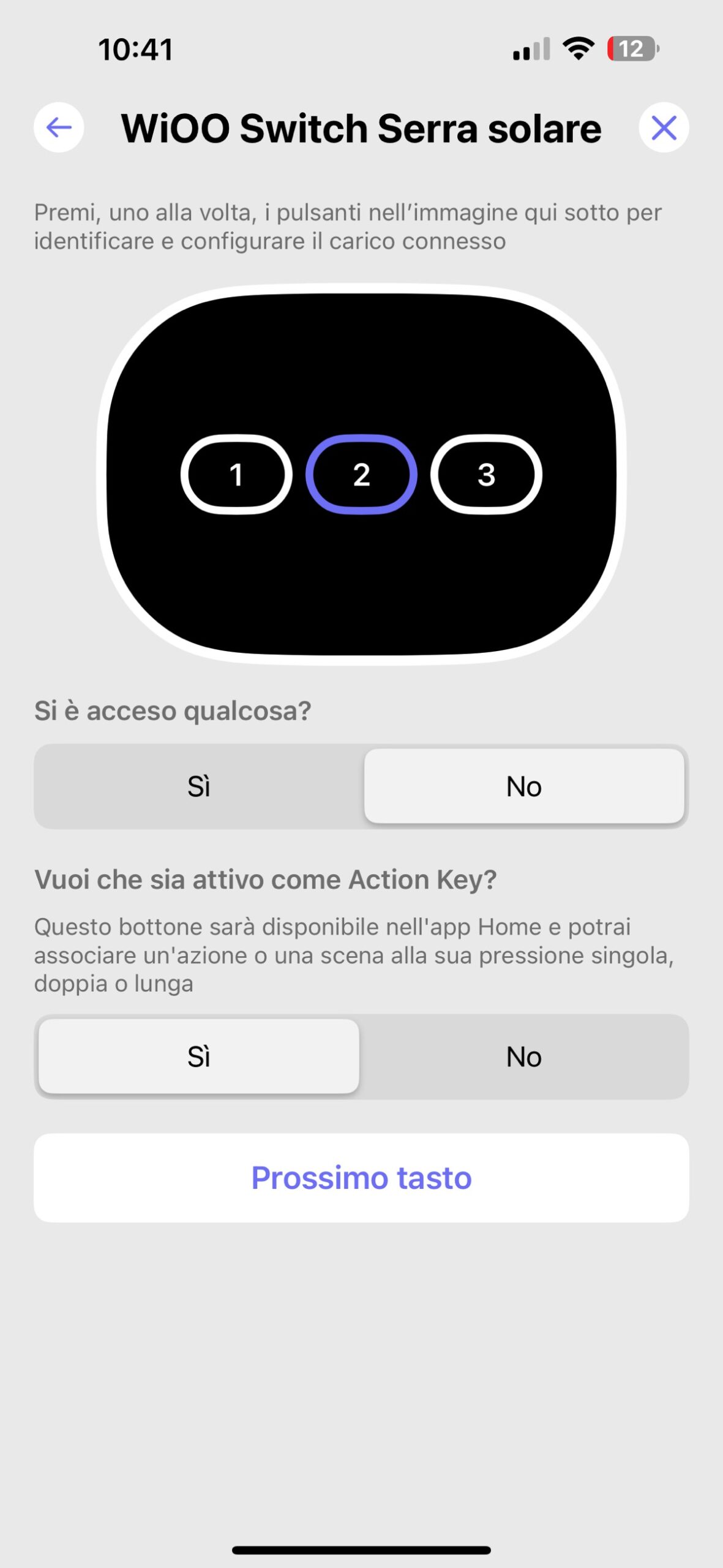Select button 3 on the switch image
This screenshot has width=723, height=1568.
point(486,475)
